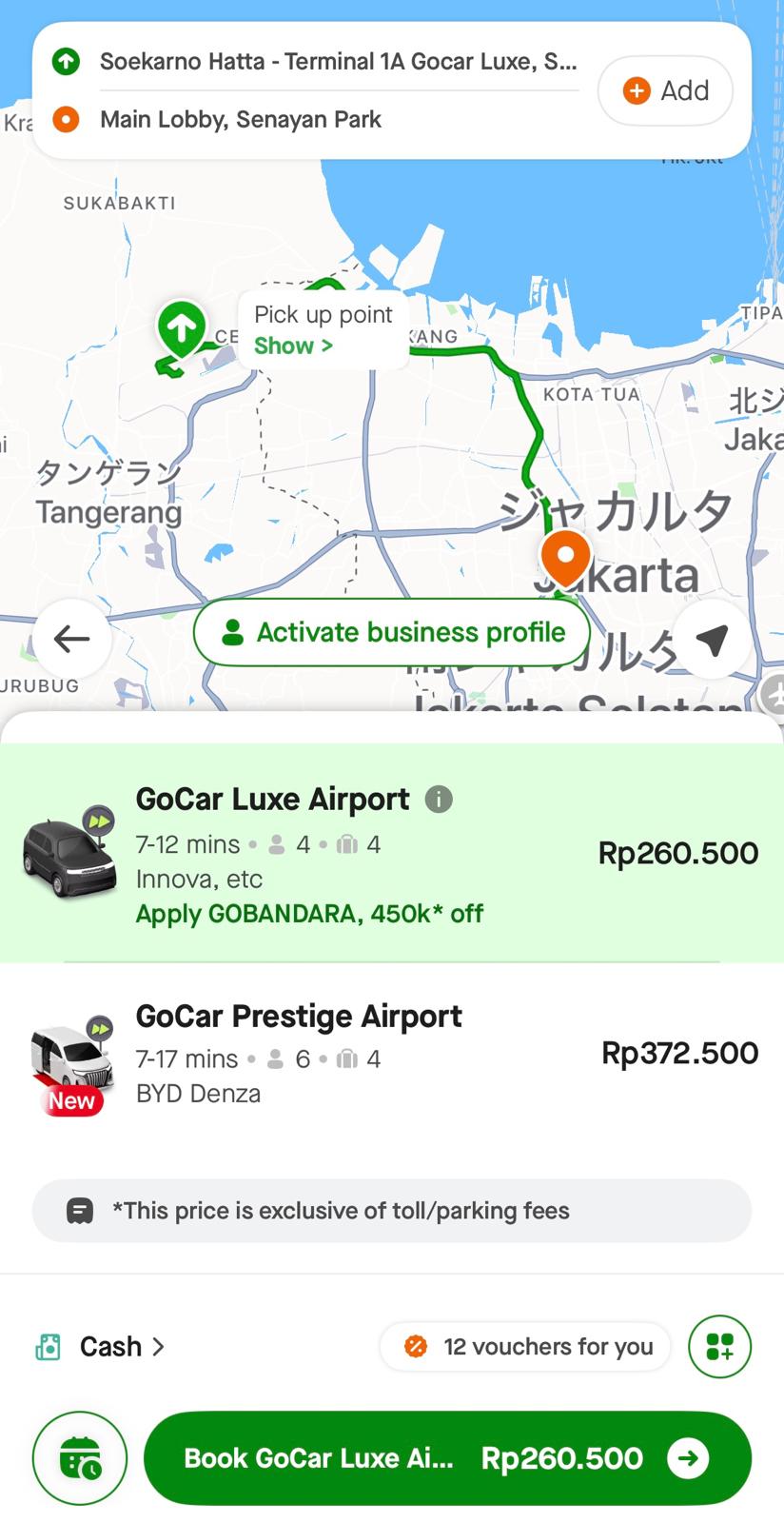Screen dimensions: 784x1523
Task: Go back using the arrow button
Action: tap(71, 639)
